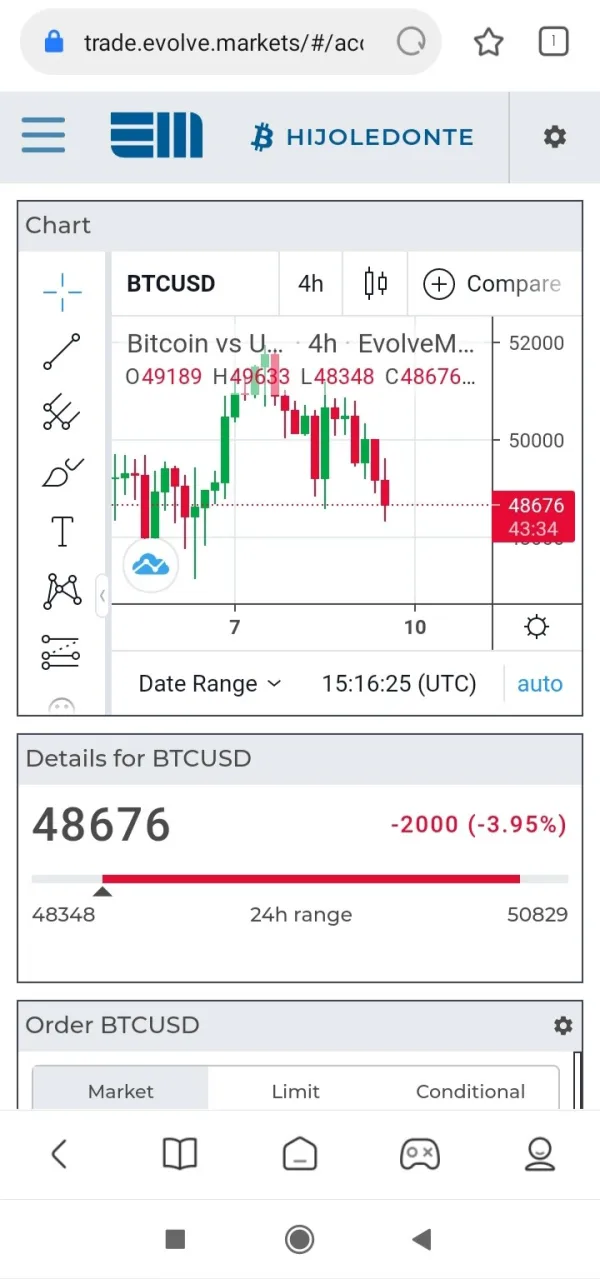Change the 4h chart interval
Viewport: 600px width, 1279px height.
tap(310, 284)
